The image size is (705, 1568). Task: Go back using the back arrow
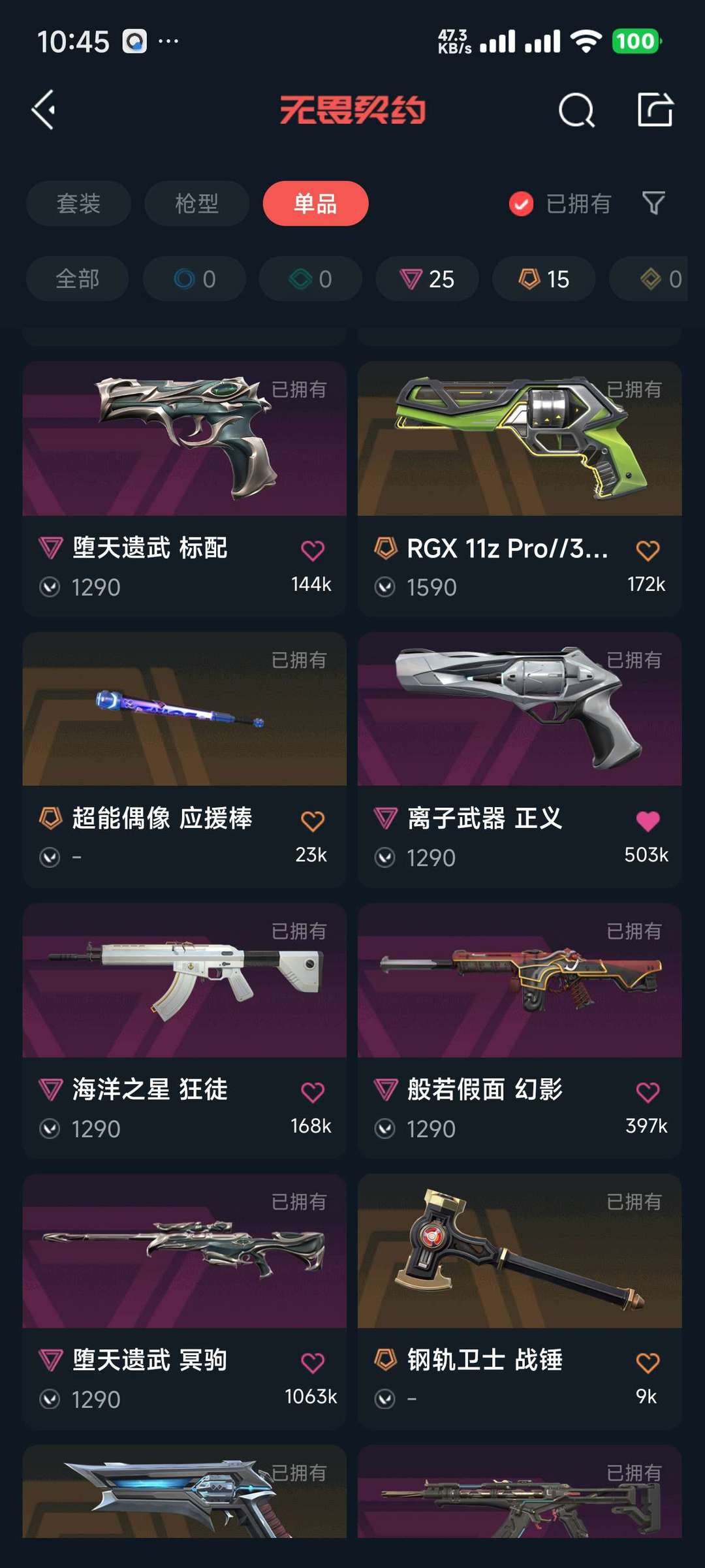(44, 108)
